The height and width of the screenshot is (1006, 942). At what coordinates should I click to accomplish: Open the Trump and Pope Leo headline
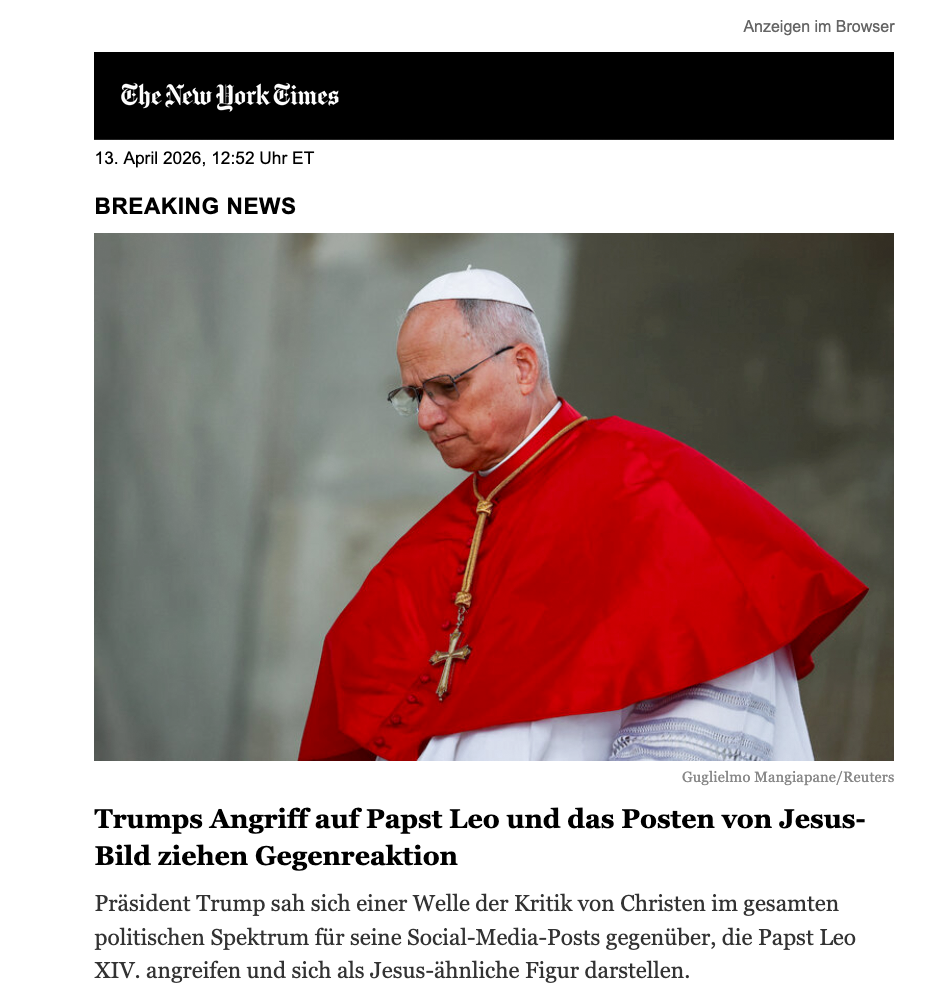[x=479, y=837]
